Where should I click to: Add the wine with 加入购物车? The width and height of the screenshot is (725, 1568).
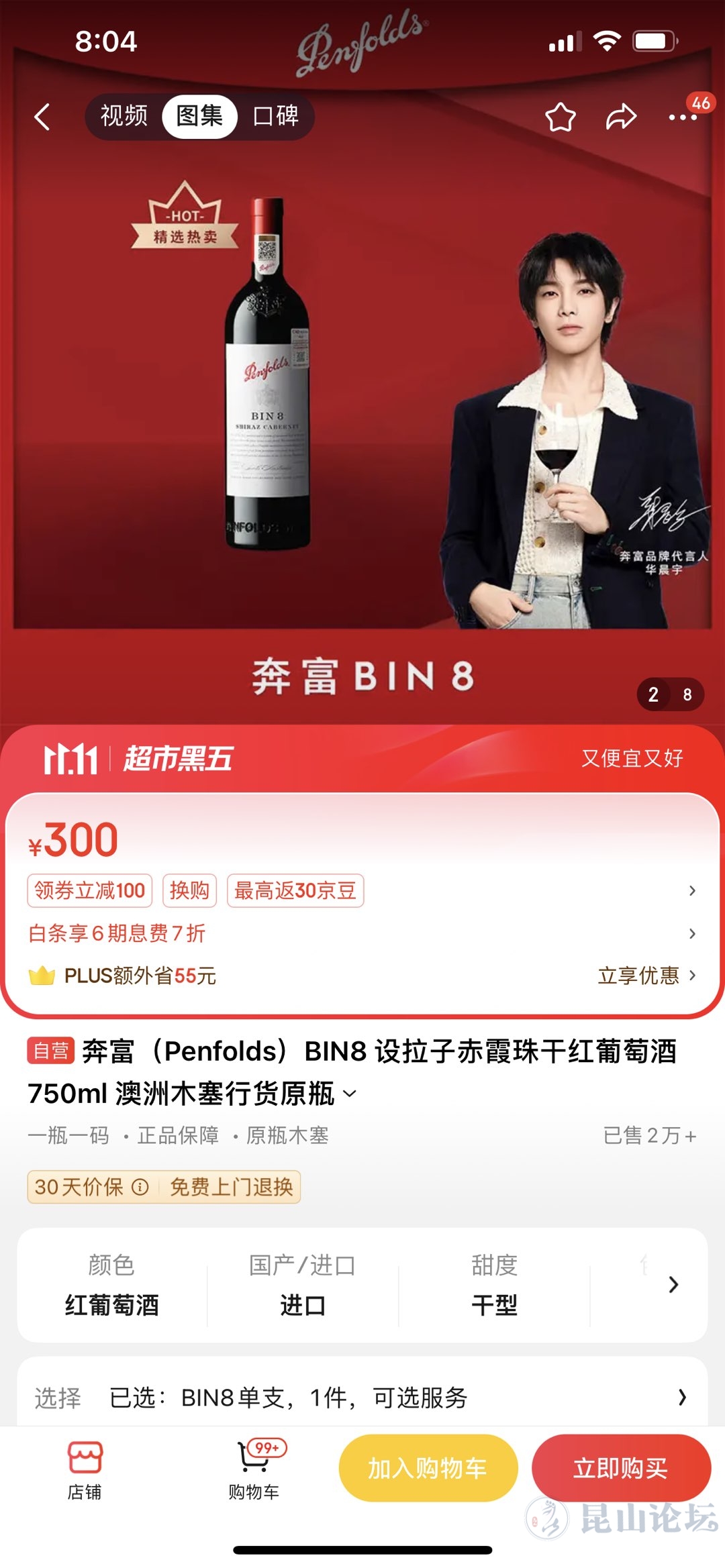428,1468
